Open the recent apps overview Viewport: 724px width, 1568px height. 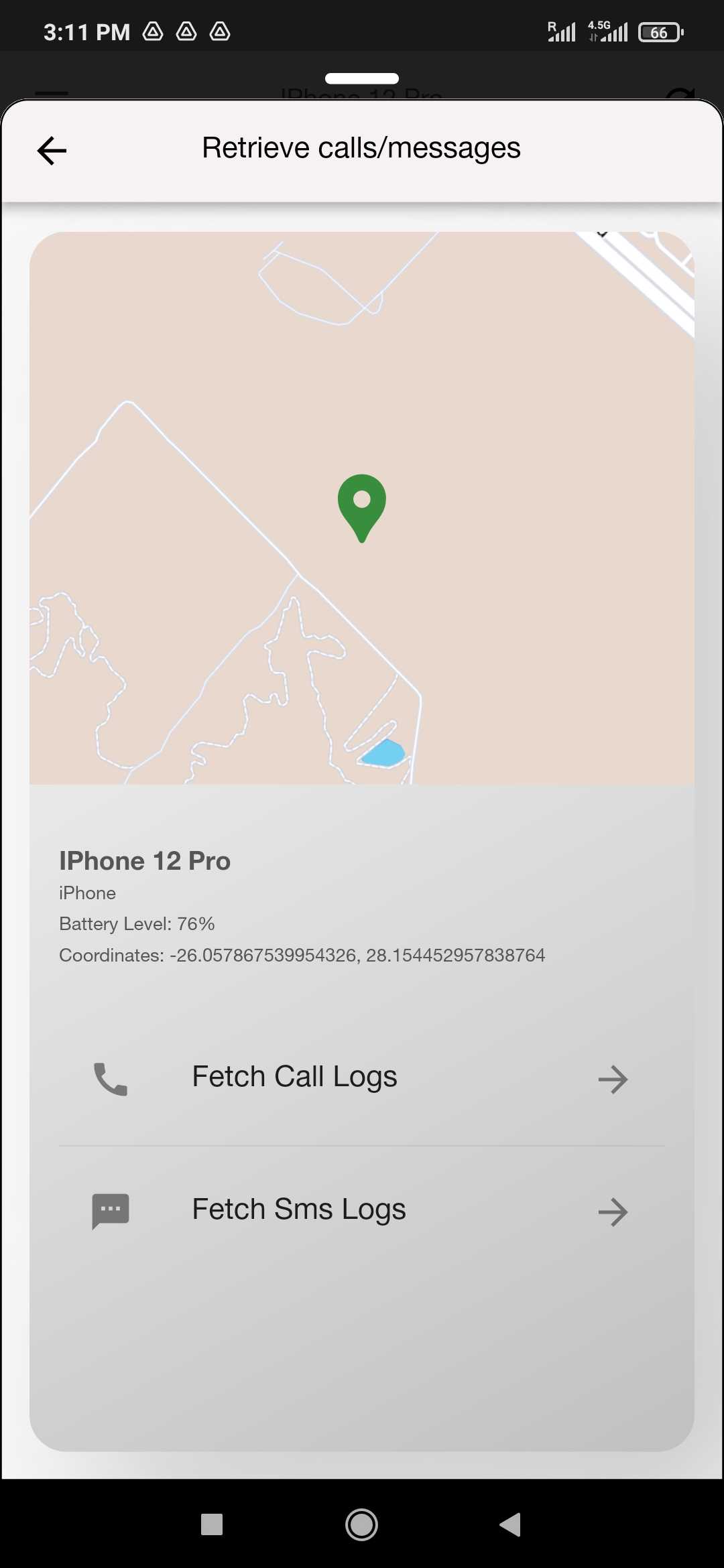point(212,1524)
